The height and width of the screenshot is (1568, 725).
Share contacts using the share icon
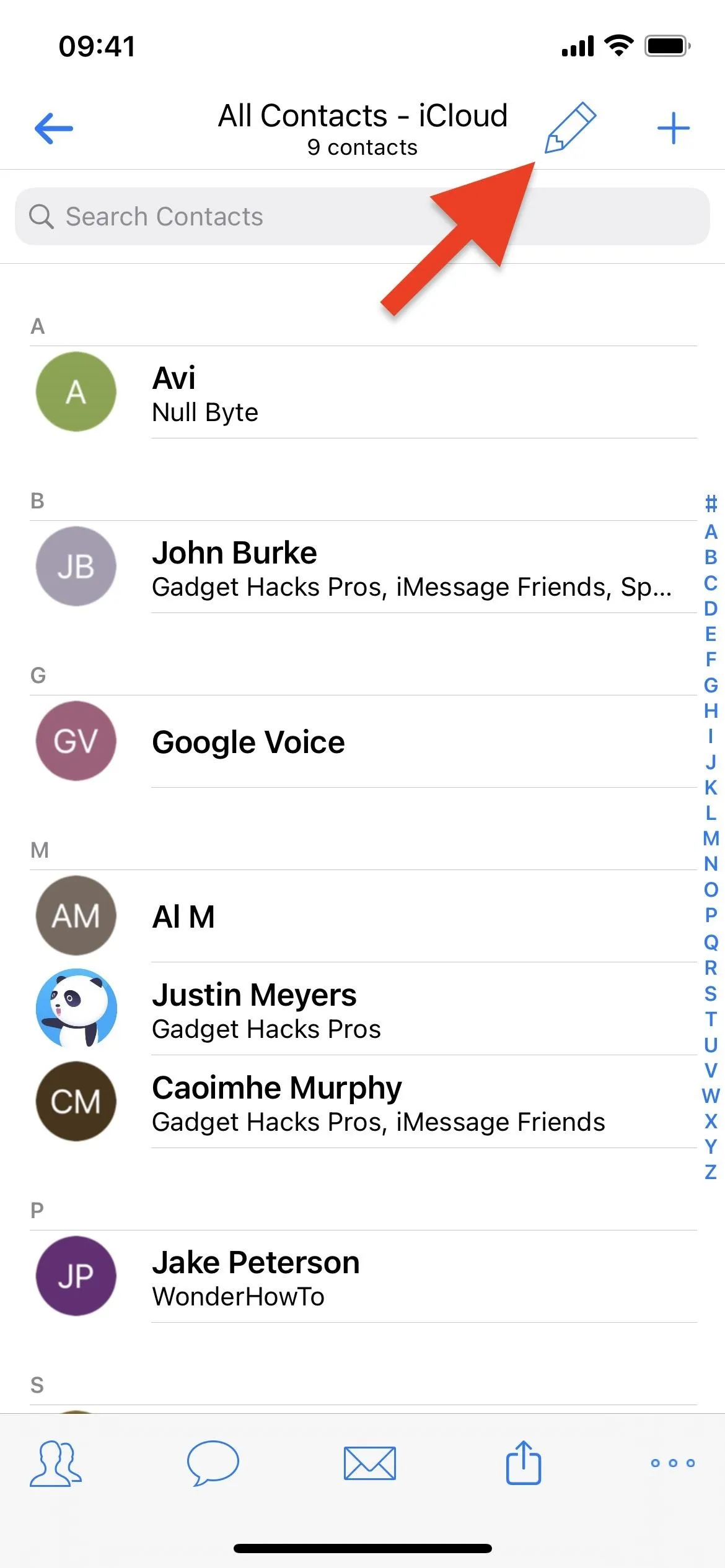(524, 1462)
